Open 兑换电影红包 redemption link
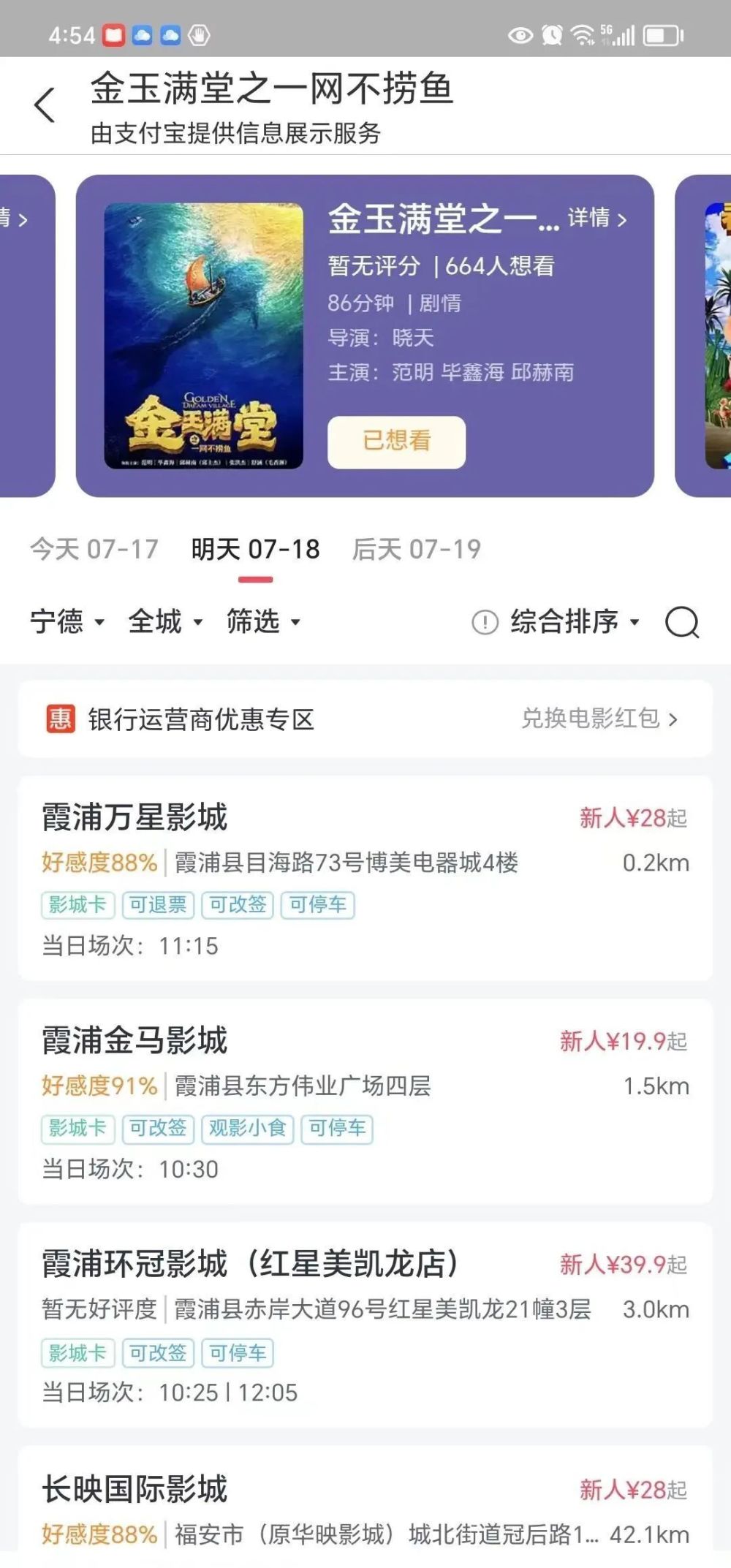The image size is (731, 1568). (599, 719)
